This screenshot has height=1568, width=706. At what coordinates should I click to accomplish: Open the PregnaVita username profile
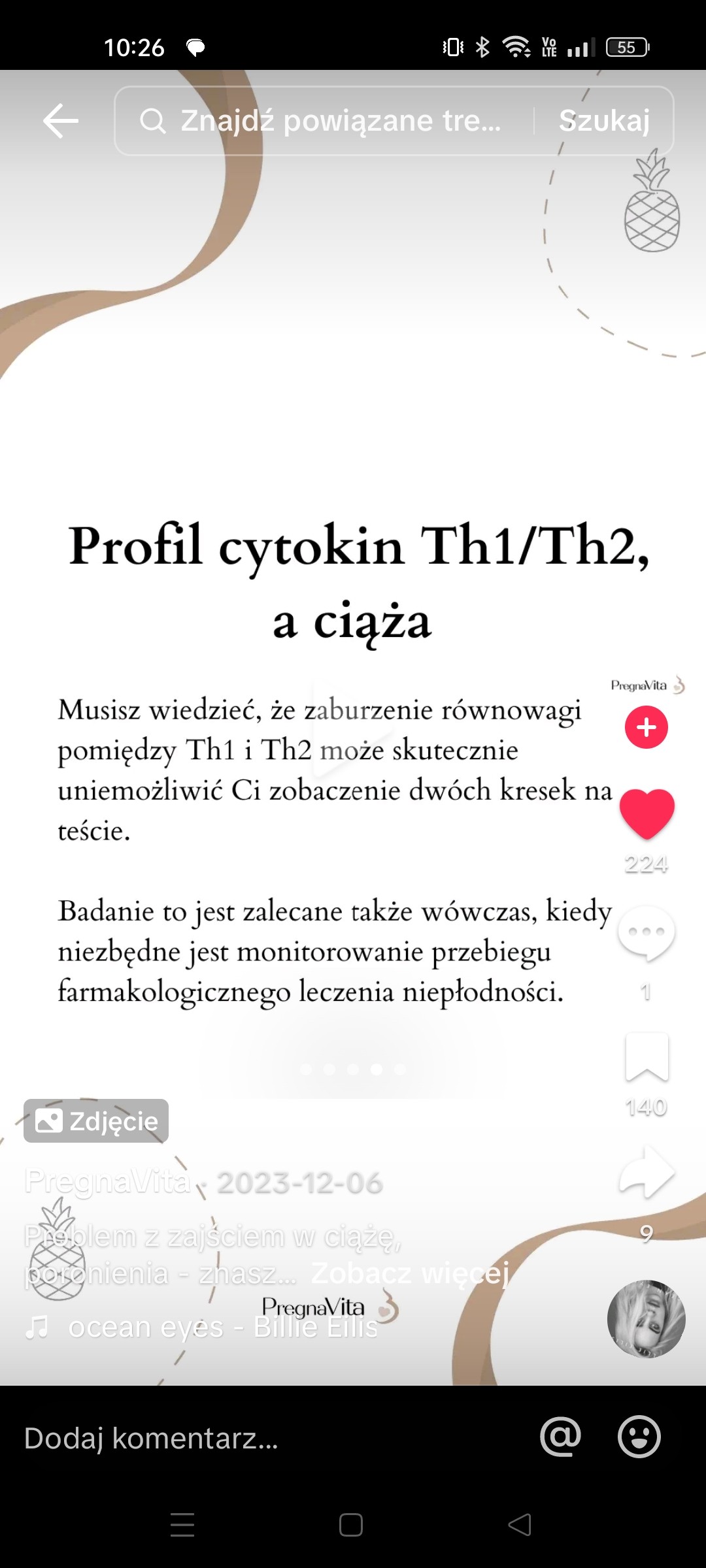[108, 1182]
